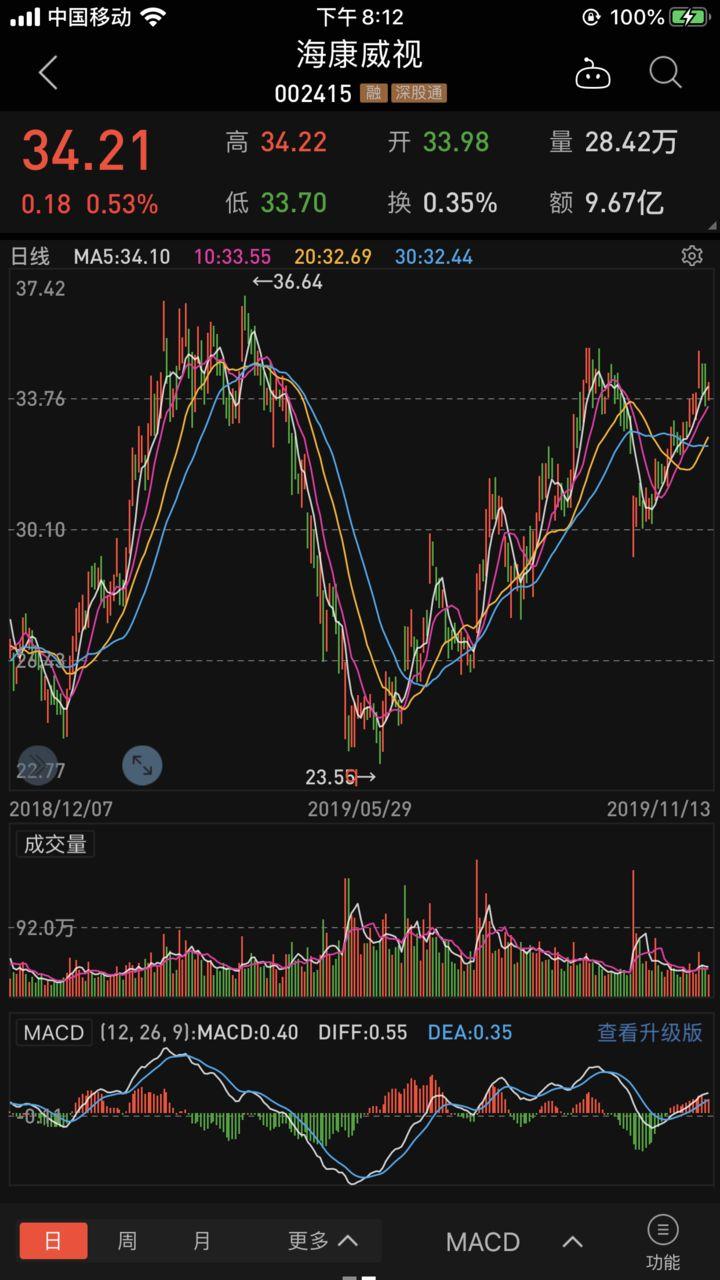Expand the chart to full screen
Viewport: 720px width, 1280px height.
click(x=142, y=765)
